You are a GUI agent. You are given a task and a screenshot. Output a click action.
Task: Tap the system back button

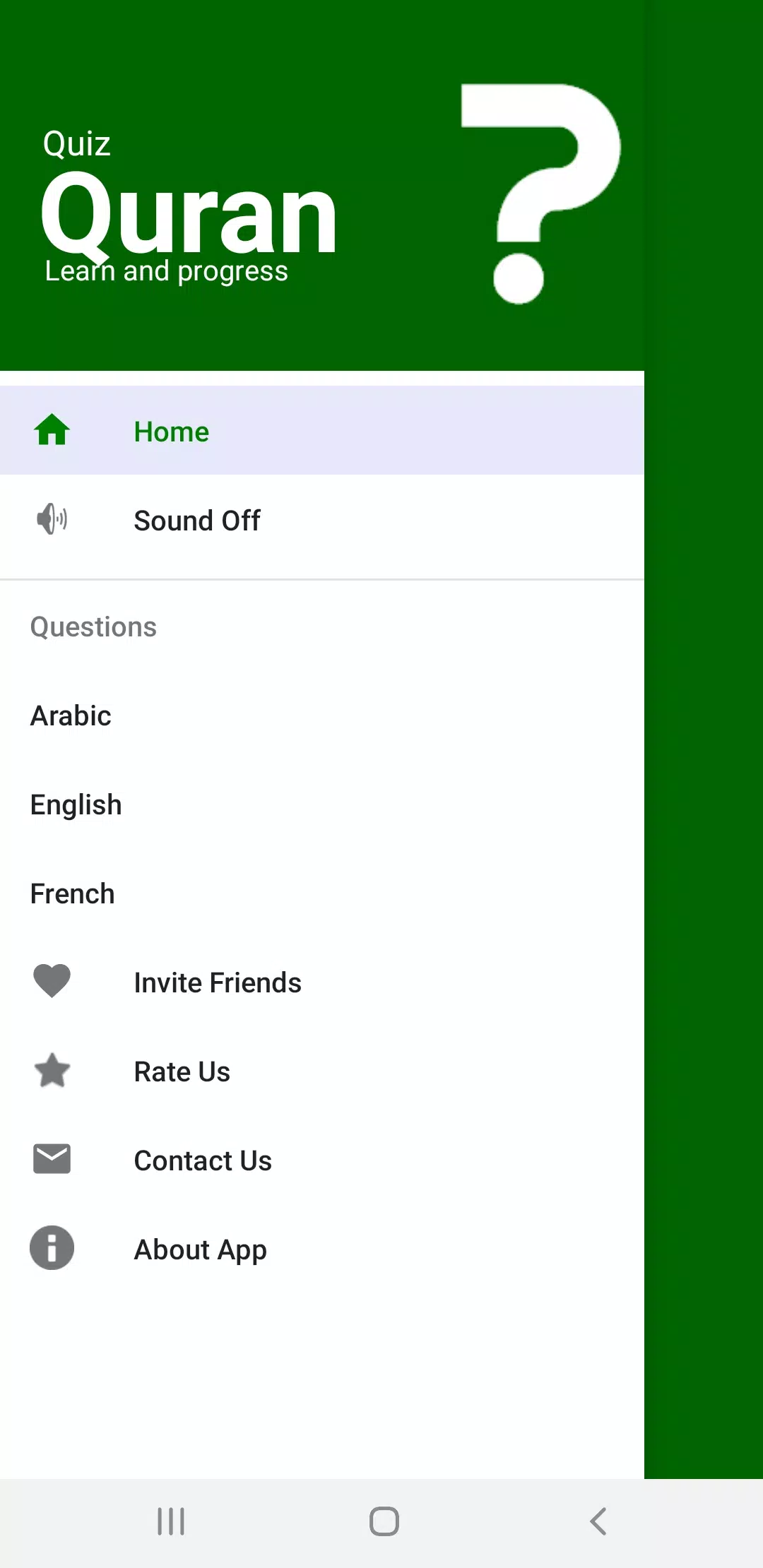point(598,1521)
